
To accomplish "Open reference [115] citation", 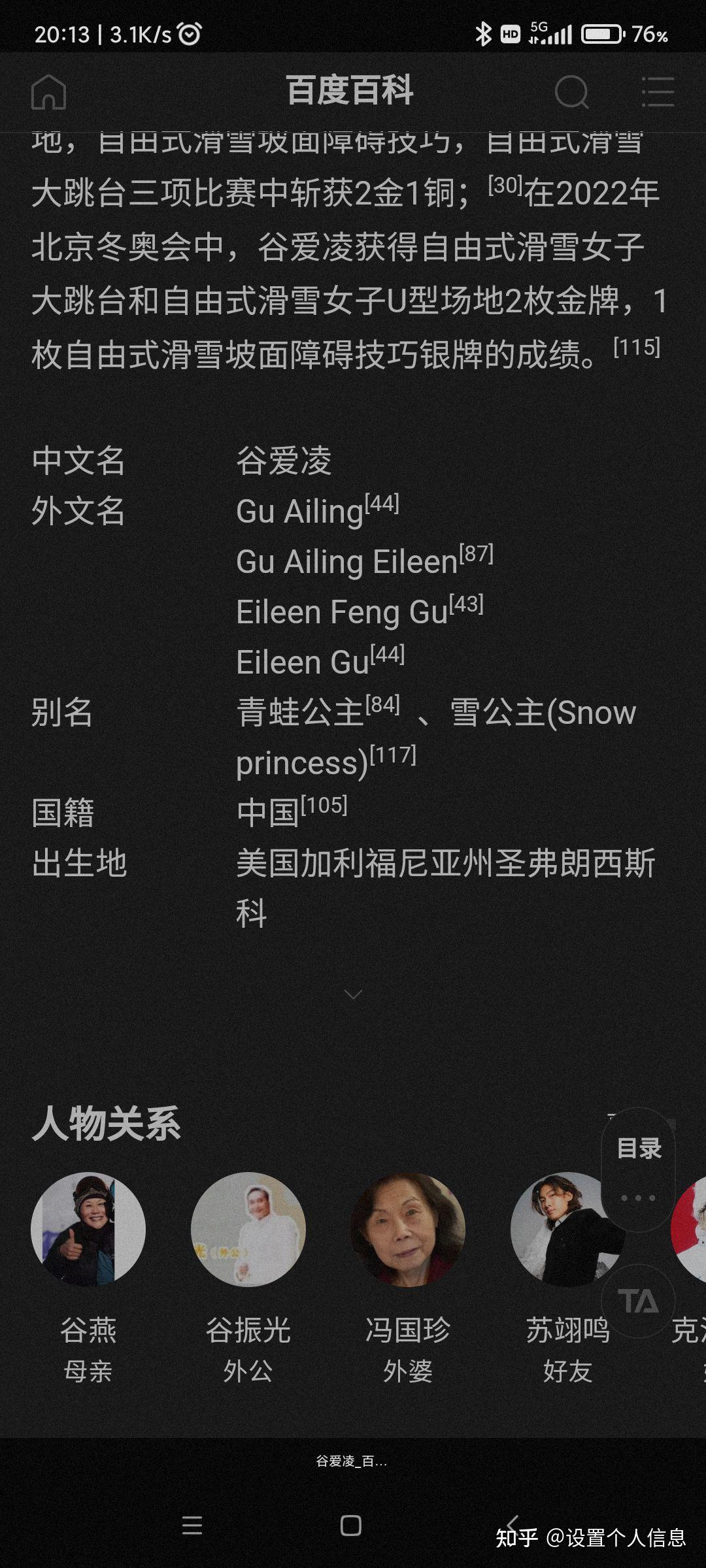I will coord(636,347).
